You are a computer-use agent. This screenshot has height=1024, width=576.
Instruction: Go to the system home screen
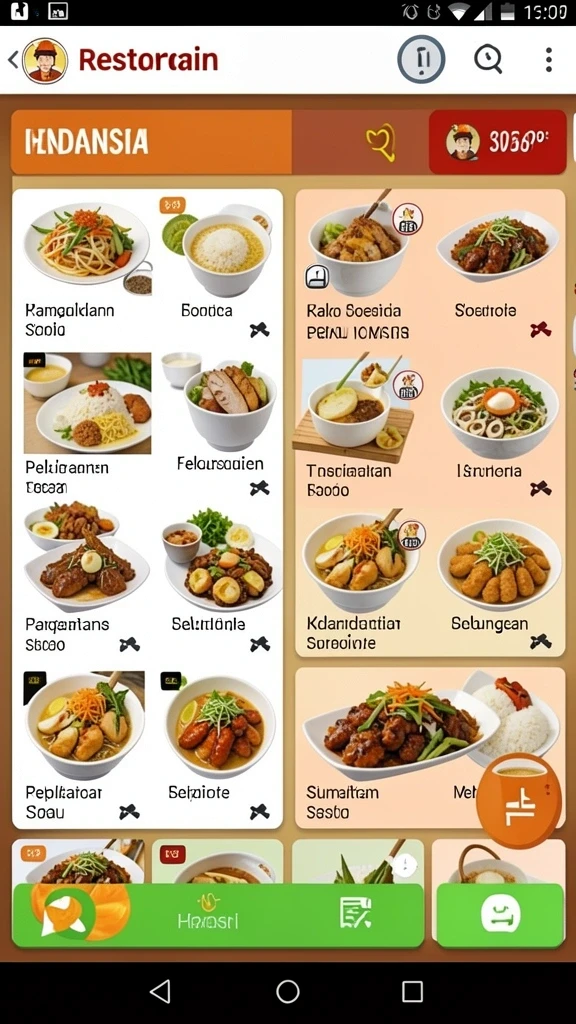[x=287, y=991]
